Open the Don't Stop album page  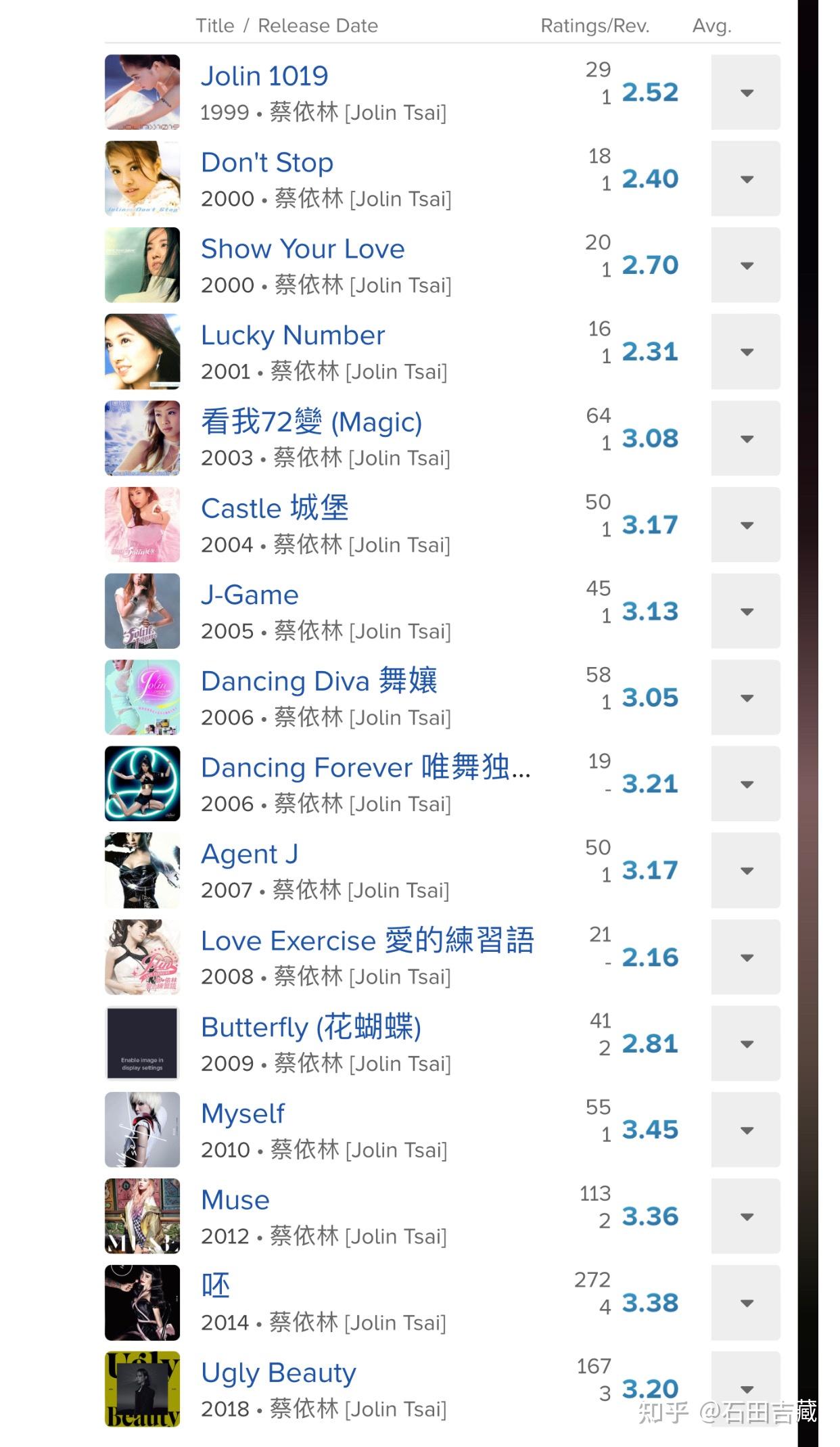tap(267, 162)
